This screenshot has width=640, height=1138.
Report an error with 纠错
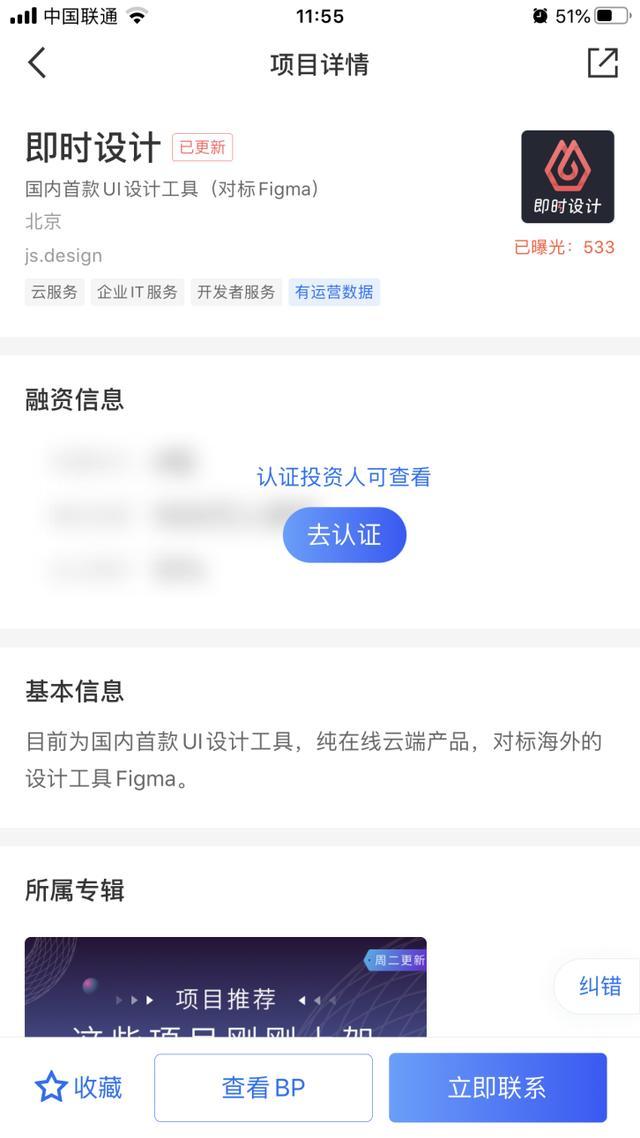coord(599,986)
